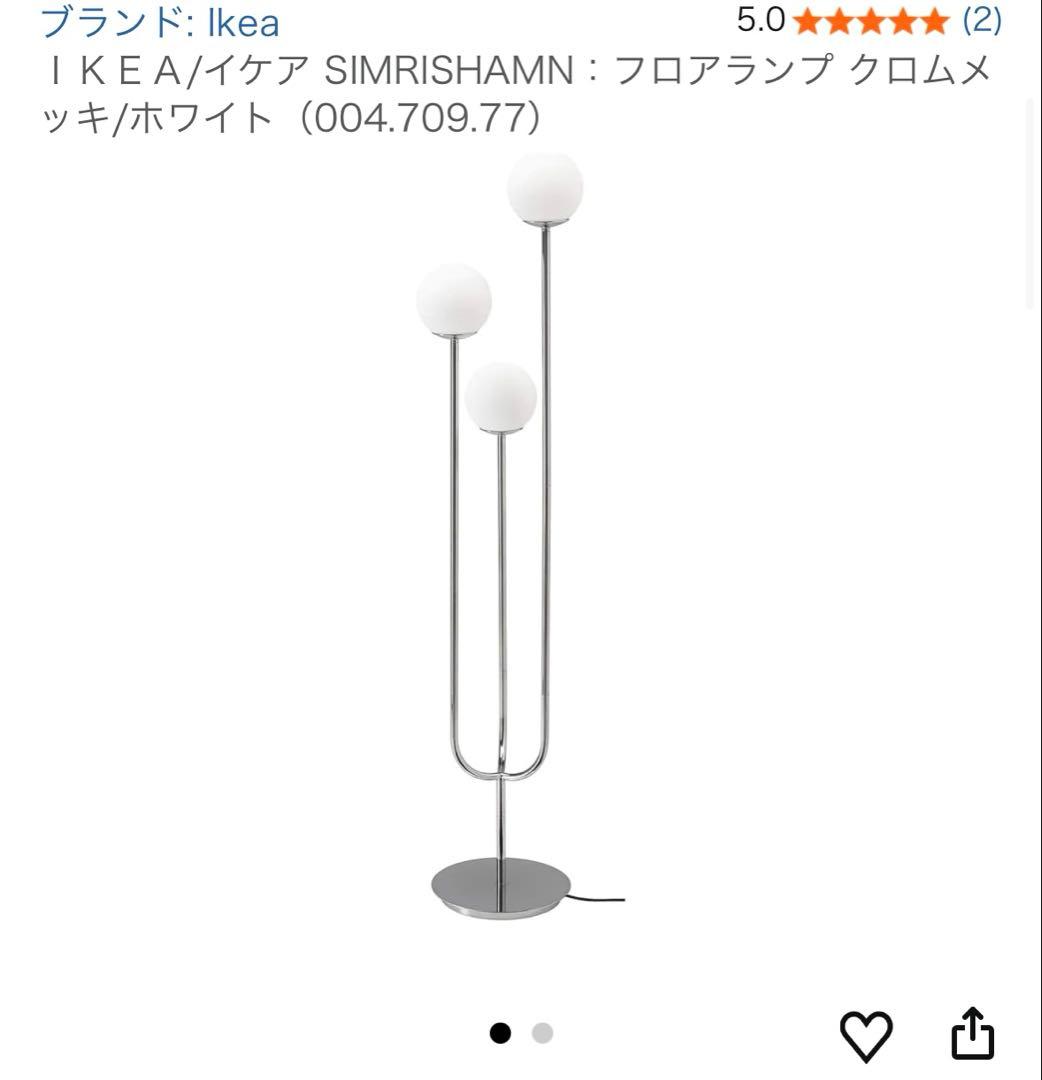This screenshot has width=1042, height=1080.
Task: Open the 5.0 star rating reviews
Action: pos(869,20)
